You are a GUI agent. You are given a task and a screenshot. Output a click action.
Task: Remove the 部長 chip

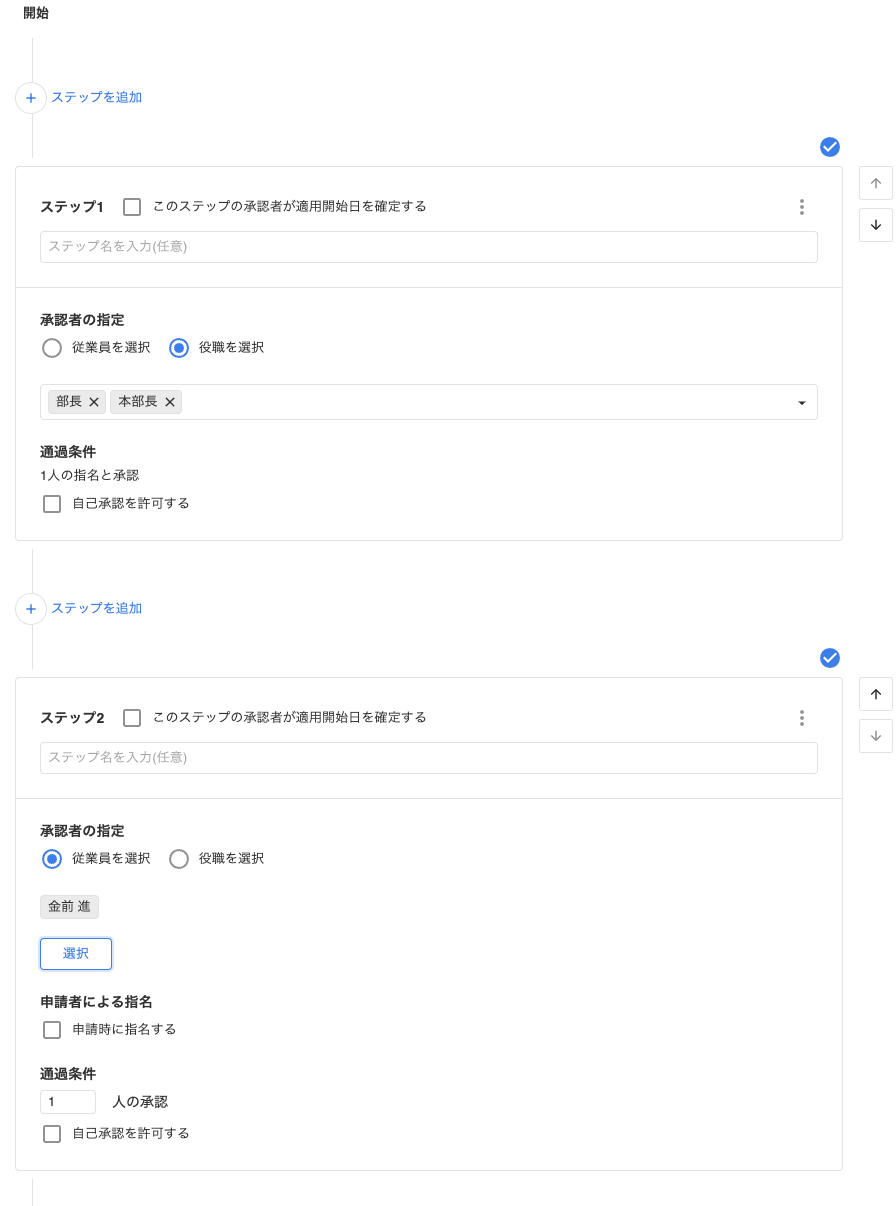[94, 402]
